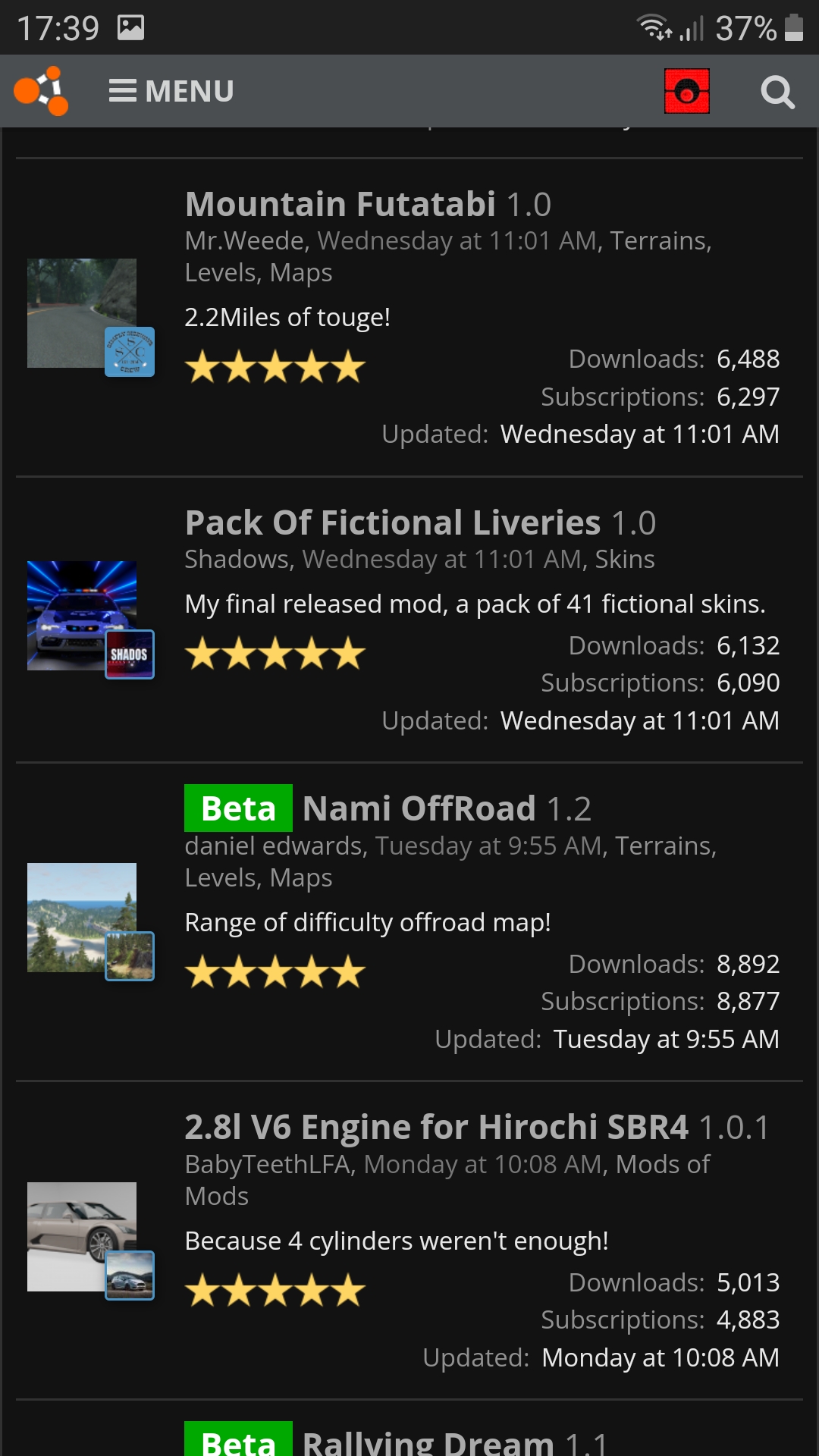This screenshot has height=1456, width=819.
Task: Open 2.8l V6 Engine for Hirochi SBR4
Action: click(436, 1128)
